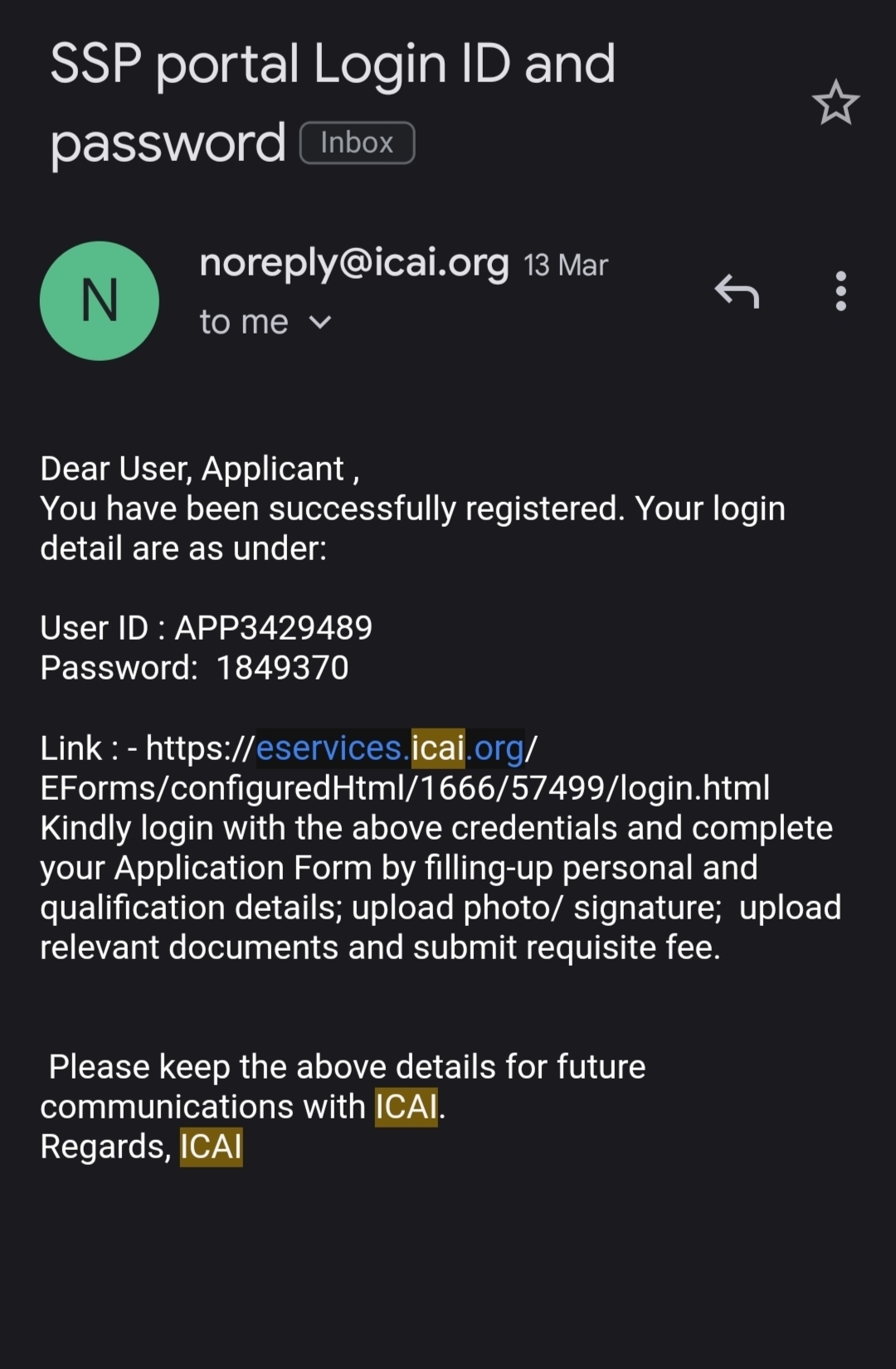The image size is (896, 1369).
Task: Expand the recipient details next to 'to me'
Action: click(x=320, y=322)
